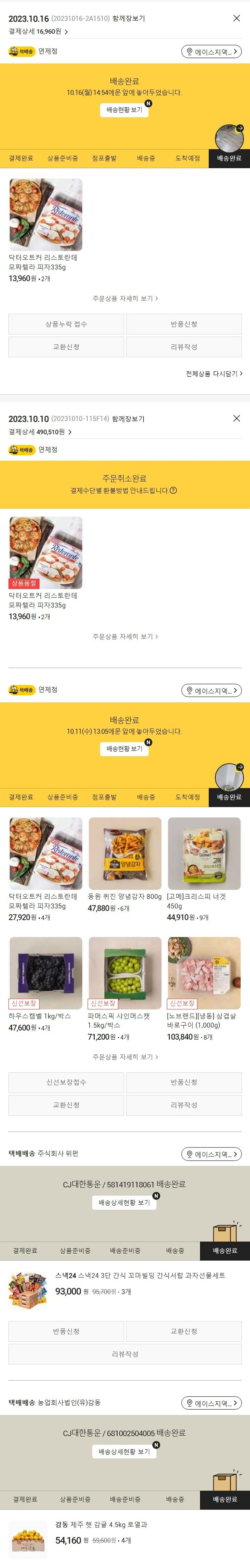Open 파머스픽 샤인머스캣 product
This screenshot has width=250, height=1568.
pyautogui.click(x=125, y=973)
